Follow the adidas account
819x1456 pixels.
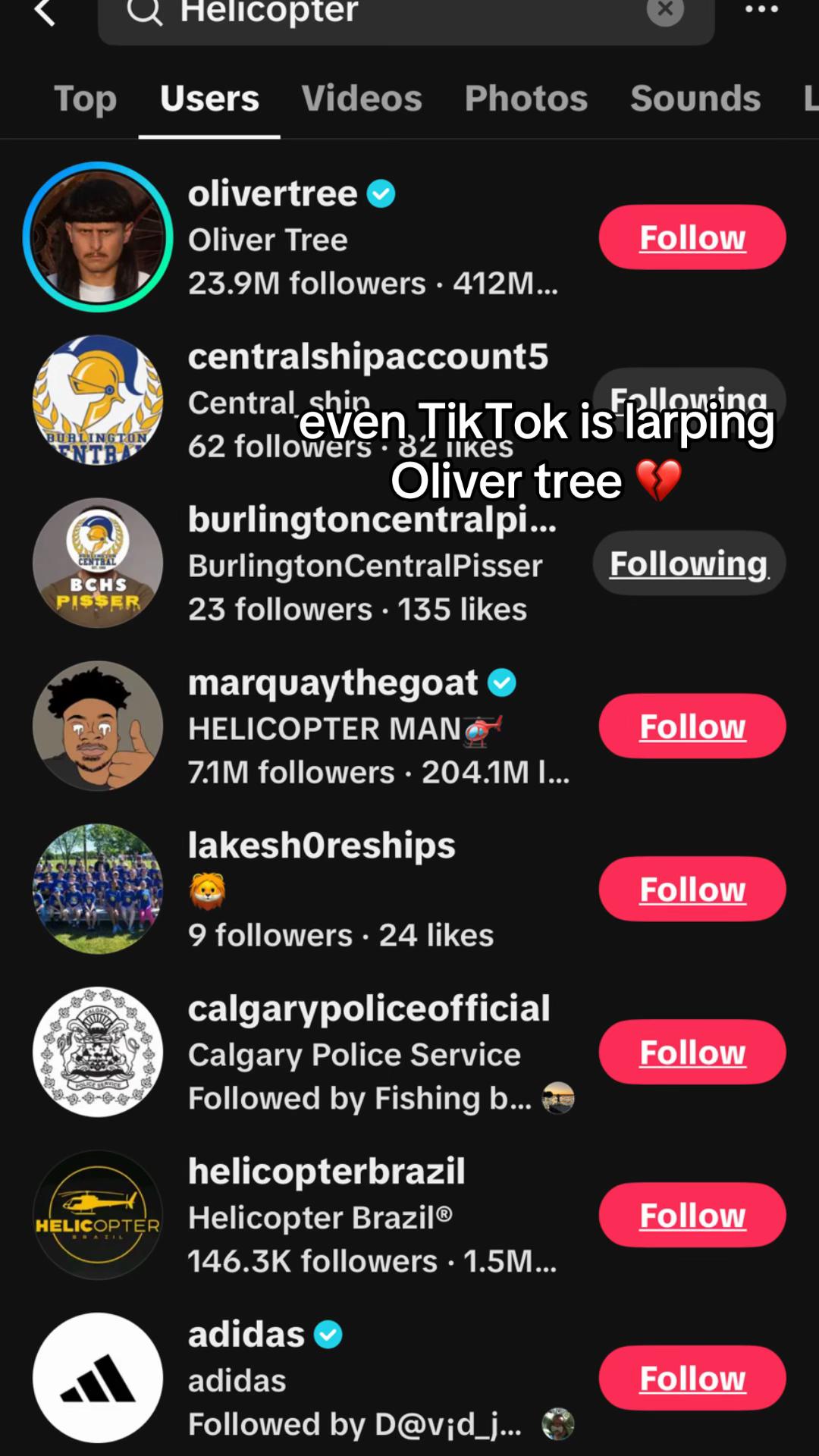click(x=692, y=1378)
